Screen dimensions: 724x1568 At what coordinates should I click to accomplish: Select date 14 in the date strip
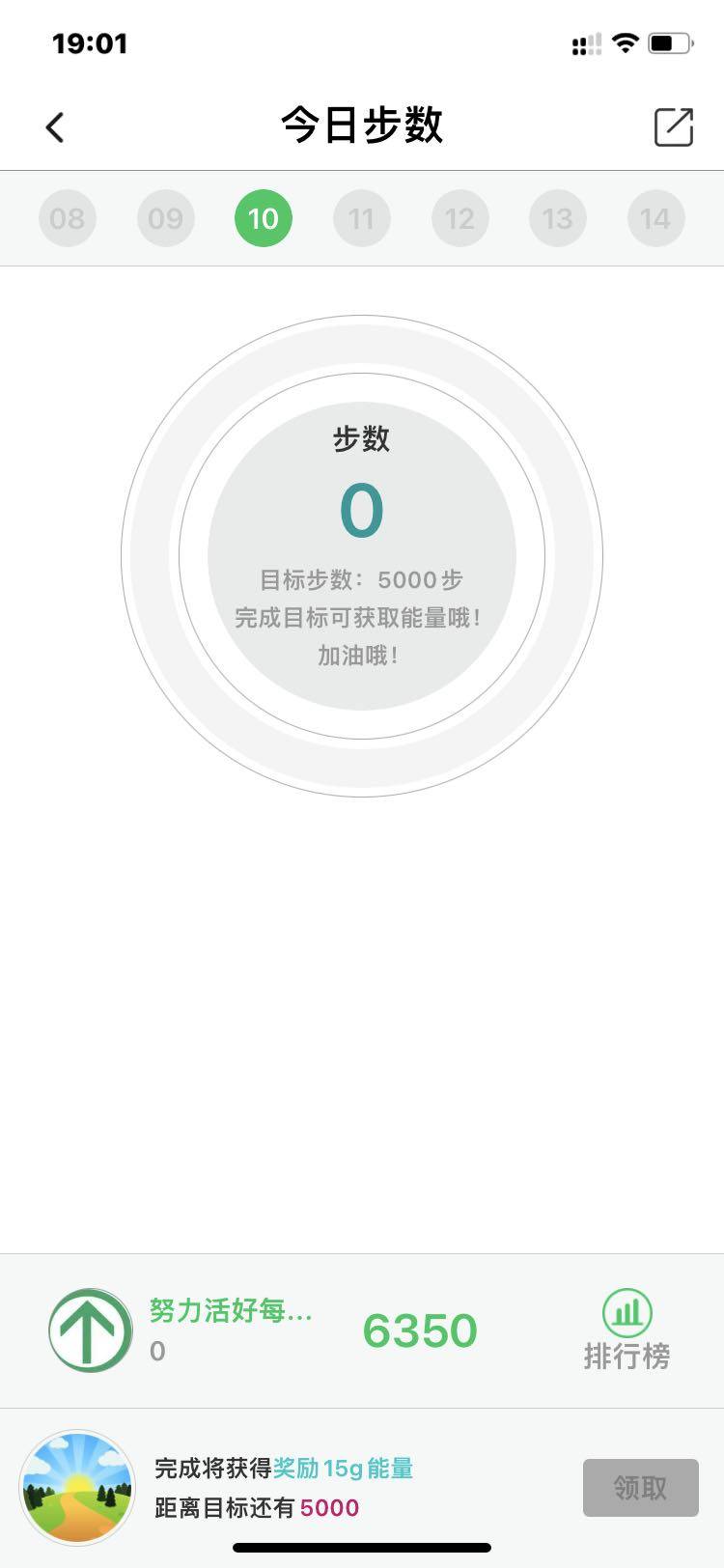[655, 218]
